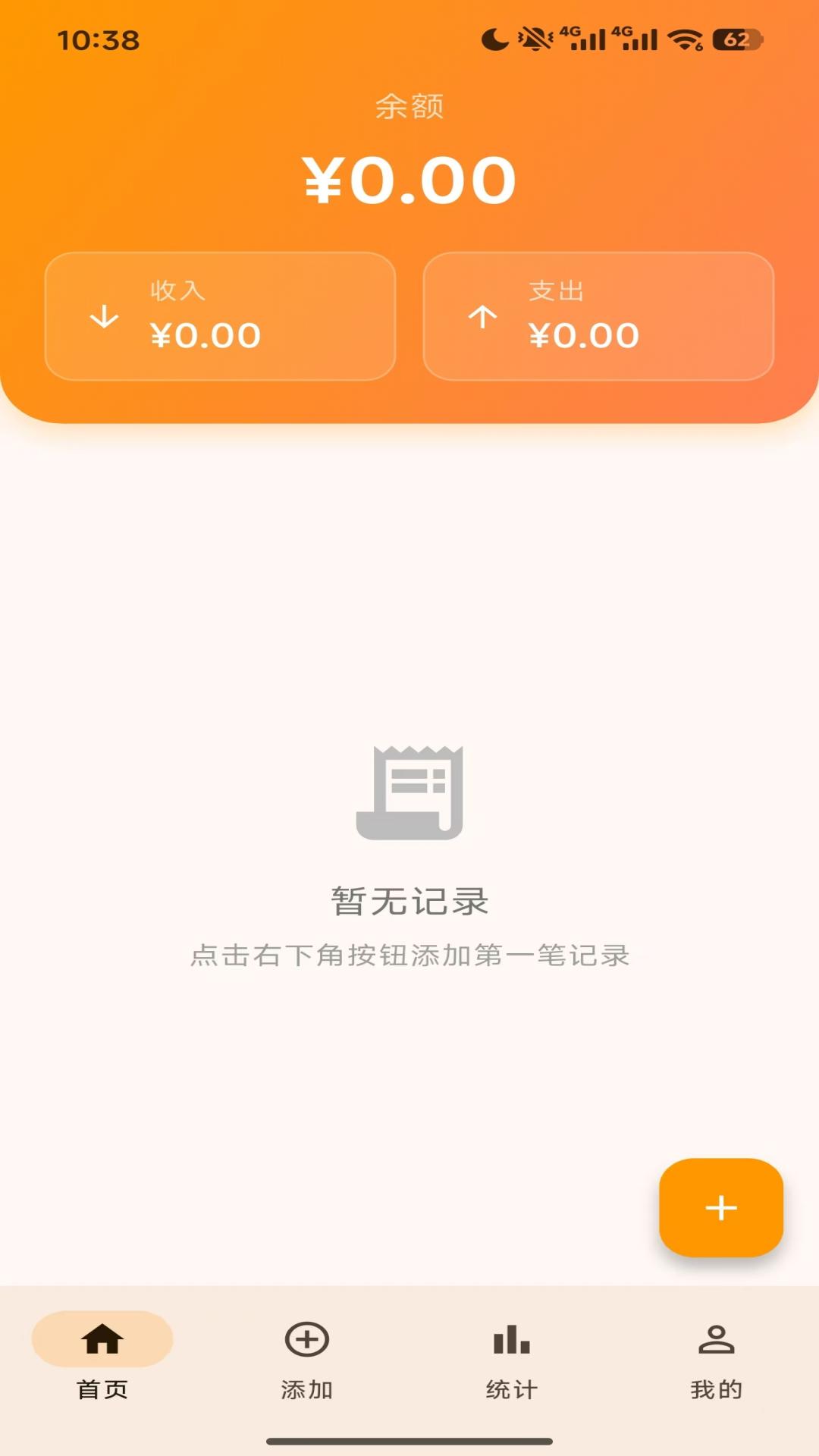Image resolution: width=819 pixels, height=1456 pixels.
Task: Tap the 点击右下角按钮添加第一笔记录 hint text
Action: click(409, 955)
